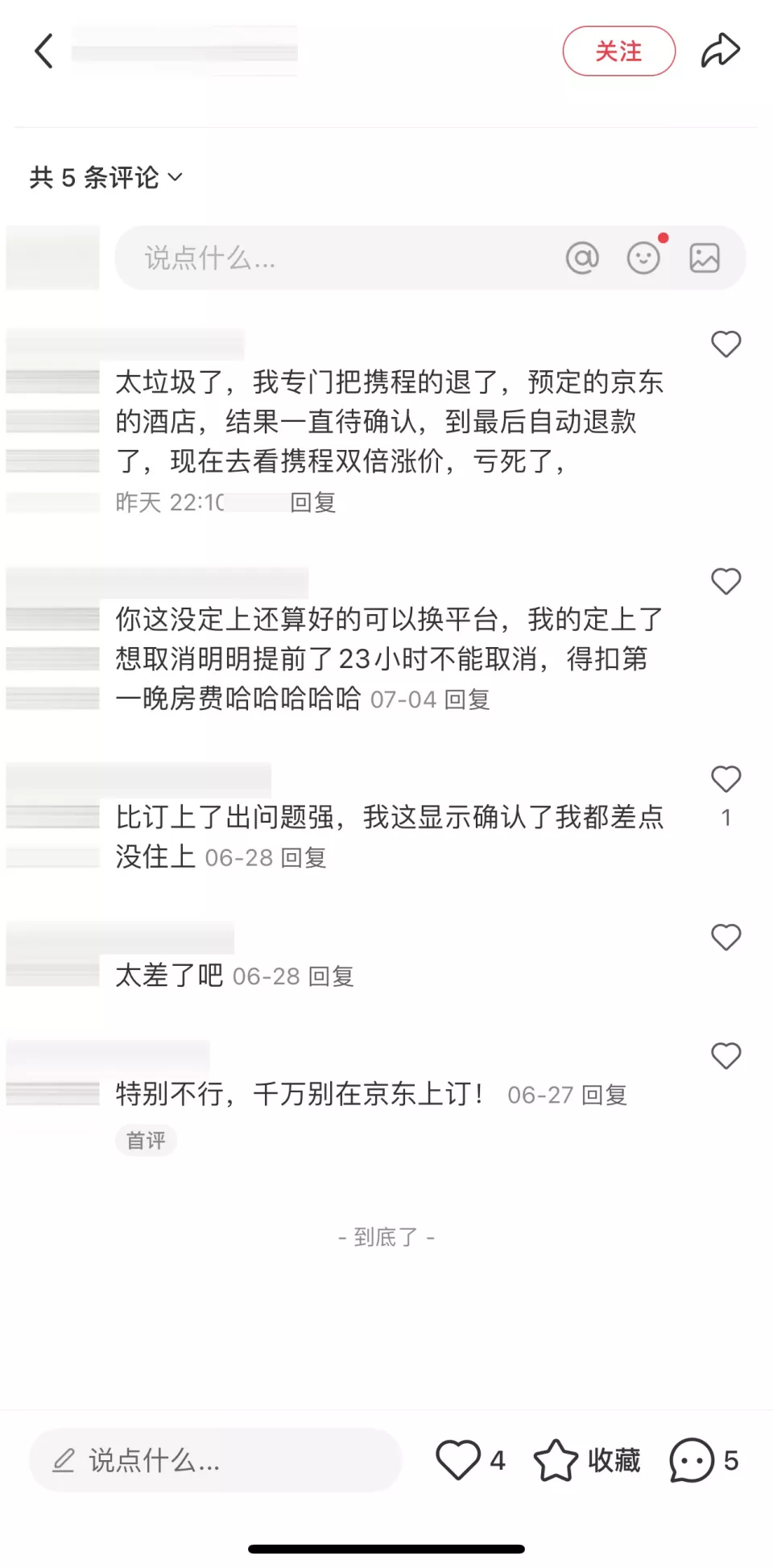Like the 太差了吧 comment

pyautogui.click(x=725, y=938)
